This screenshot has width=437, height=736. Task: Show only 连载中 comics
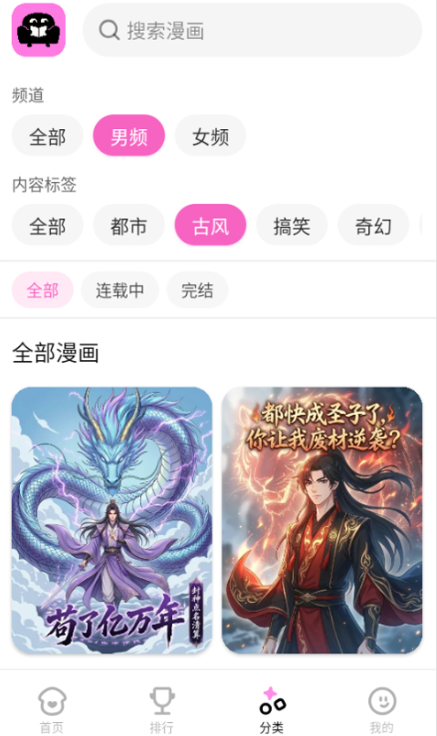(x=120, y=290)
